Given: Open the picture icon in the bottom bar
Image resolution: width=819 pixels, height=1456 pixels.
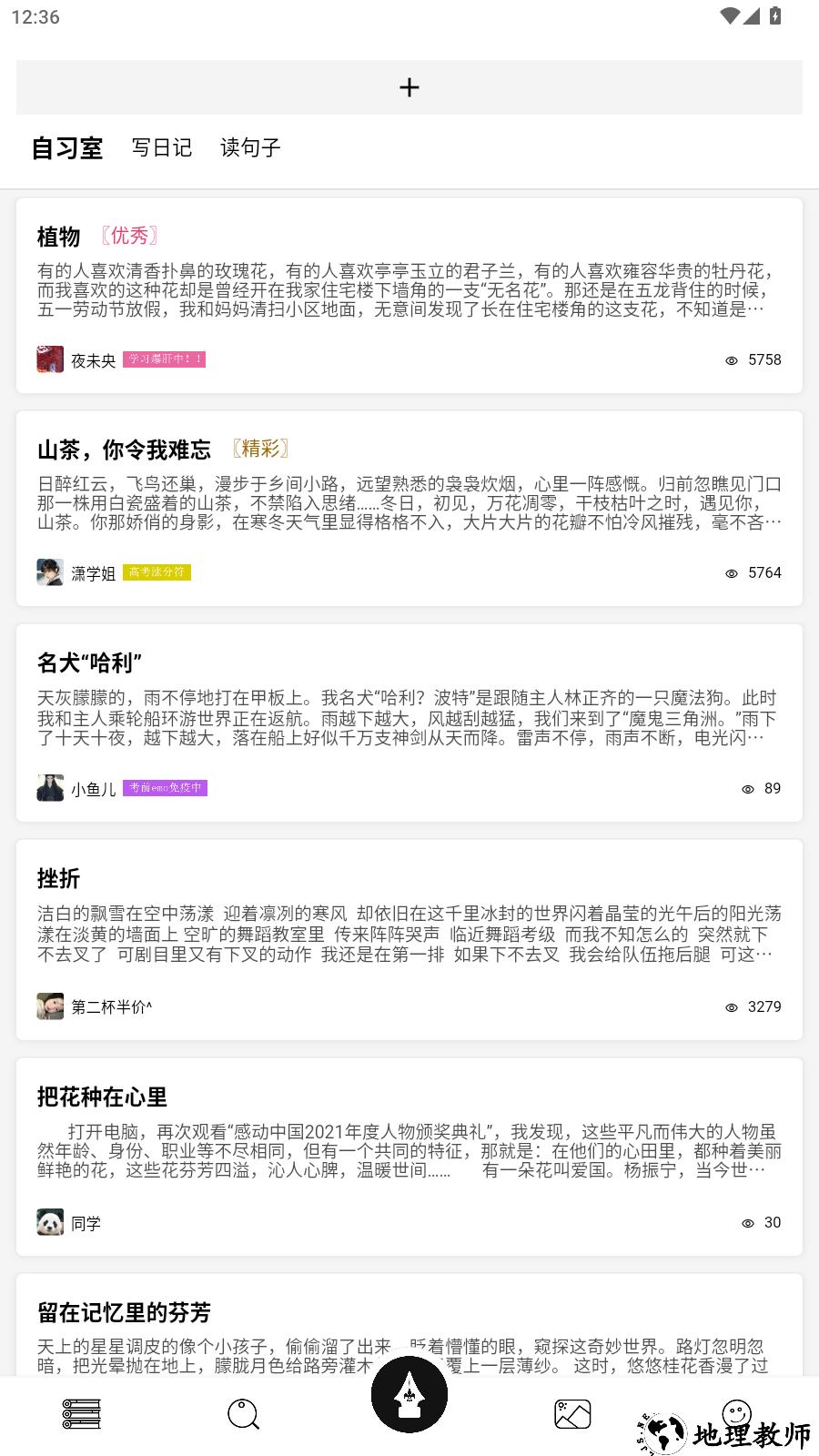Looking at the screenshot, I should tap(572, 1414).
